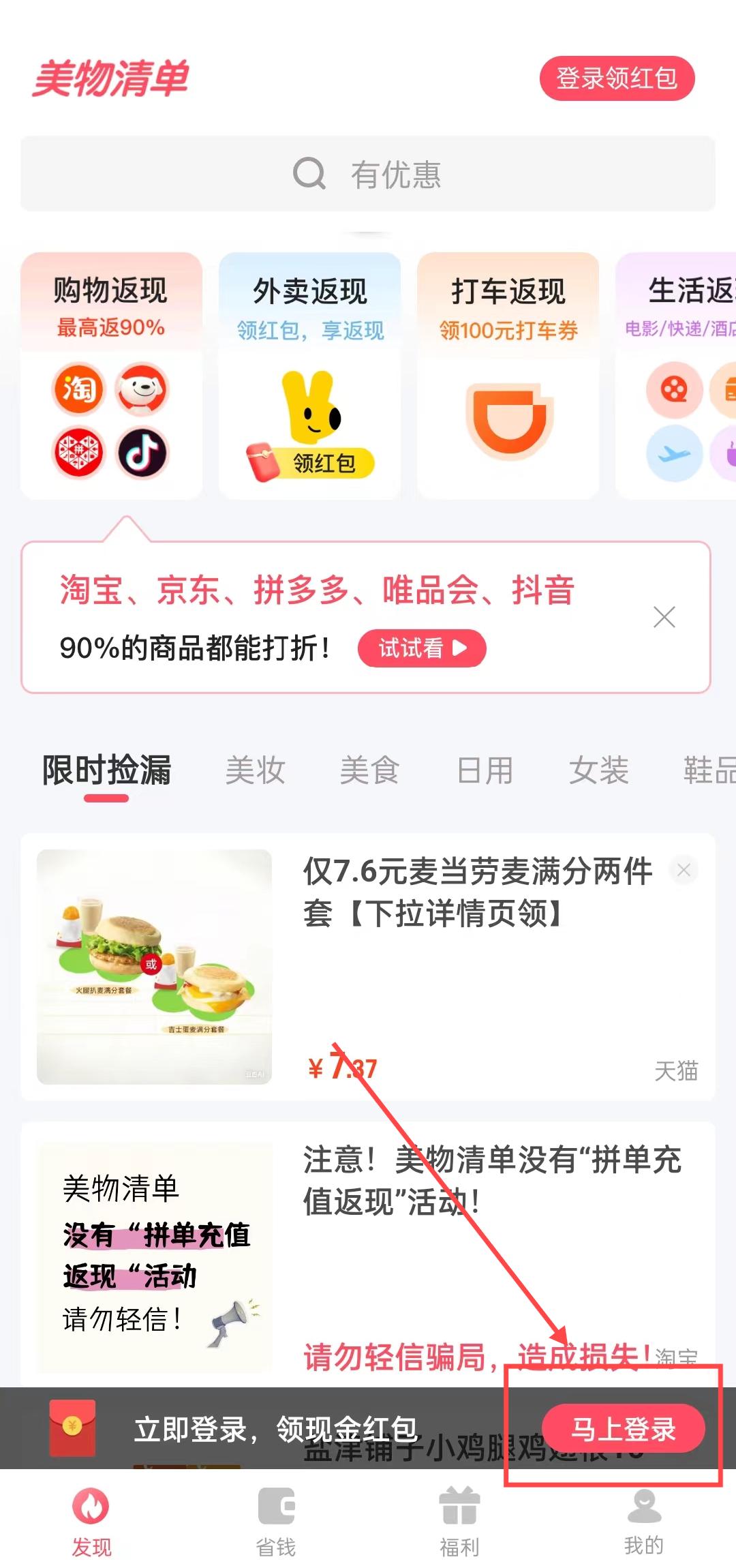Open the 拼单充值返现 warning notice
This screenshot has height=1568, width=736.
[x=491, y=1179]
